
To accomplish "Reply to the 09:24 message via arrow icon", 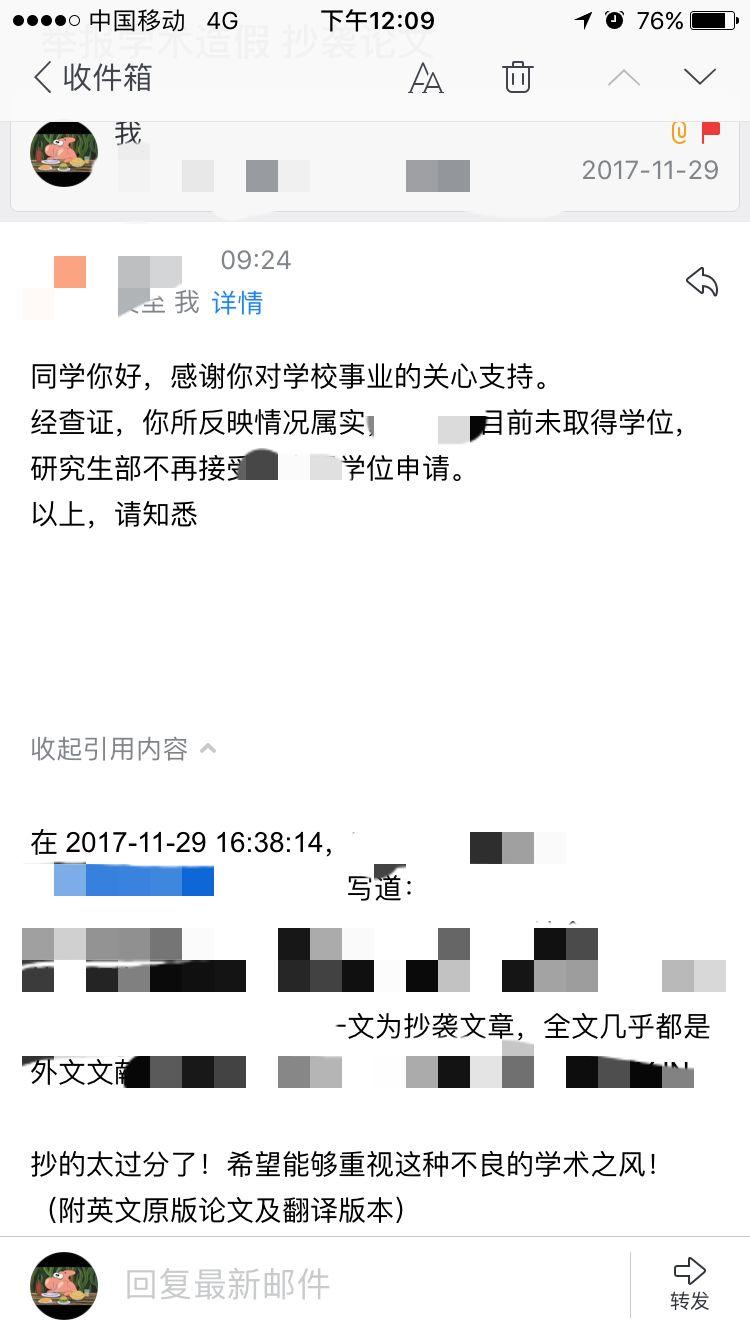I will click(702, 281).
